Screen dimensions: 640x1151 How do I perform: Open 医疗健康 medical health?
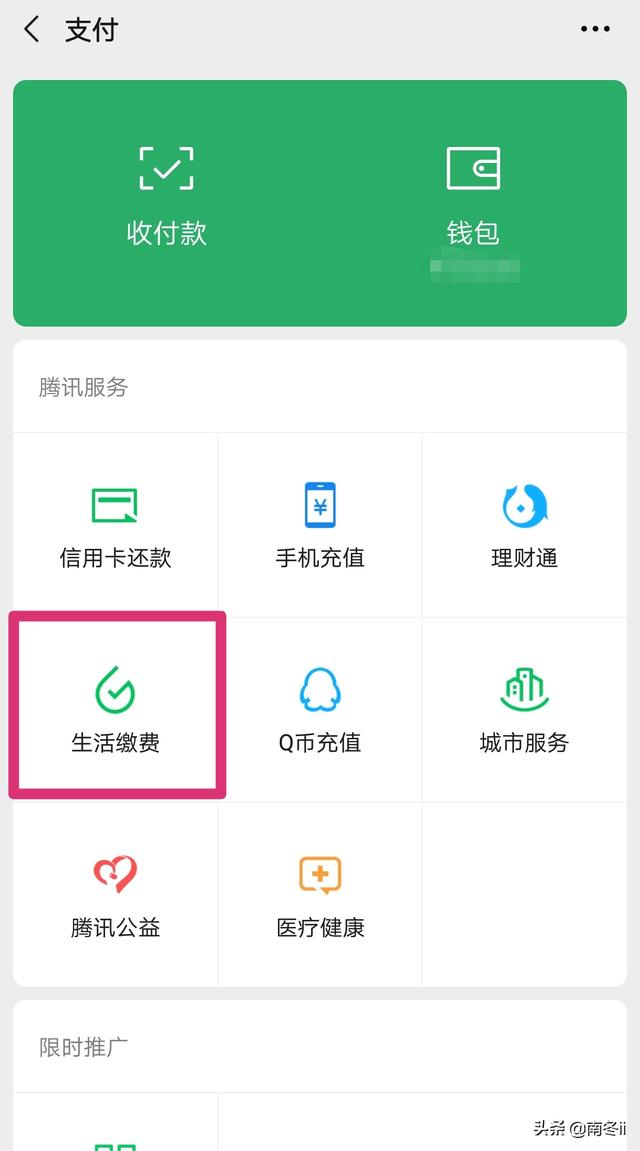point(320,895)
